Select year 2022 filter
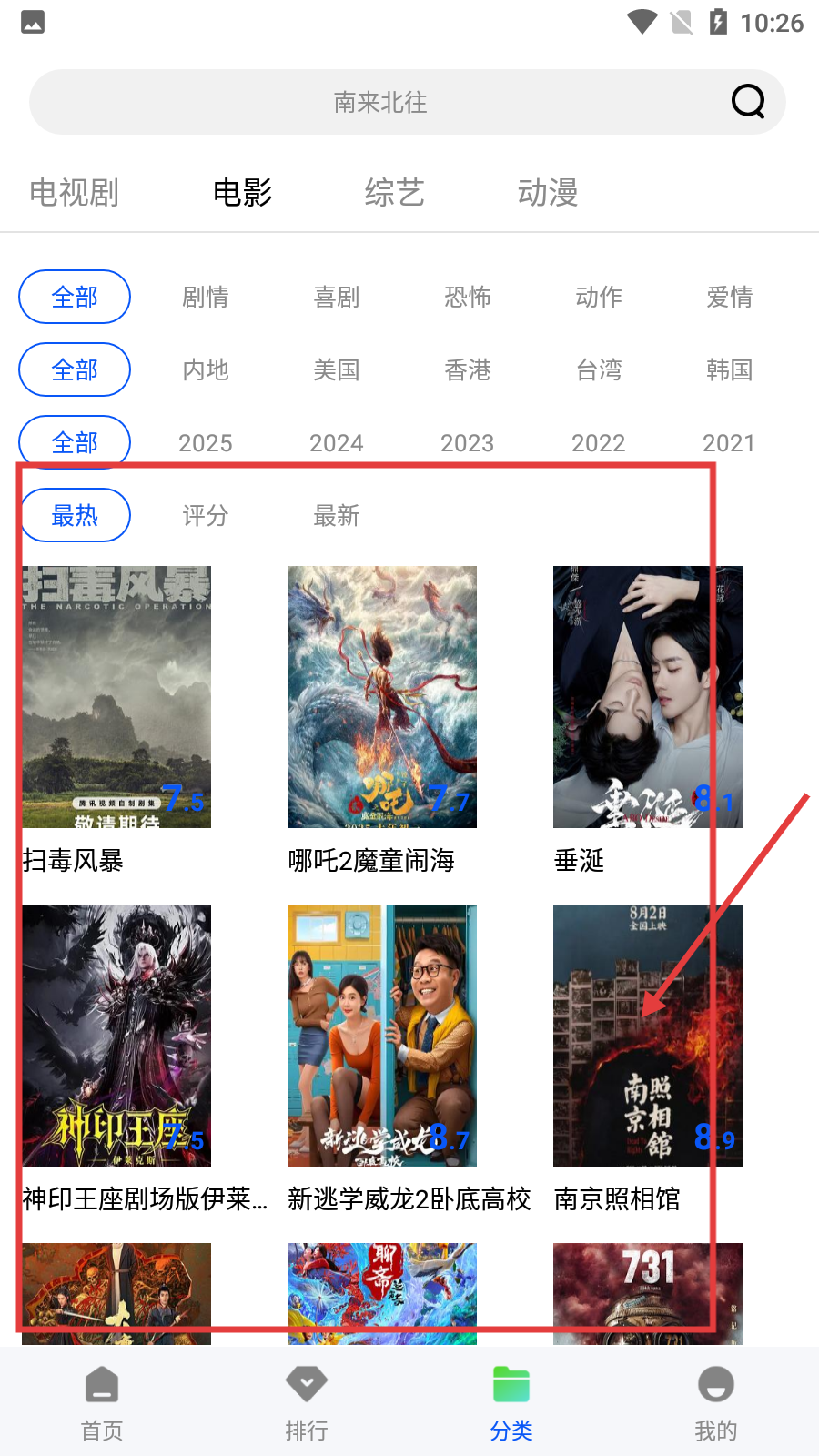 (x=599, y=443)
